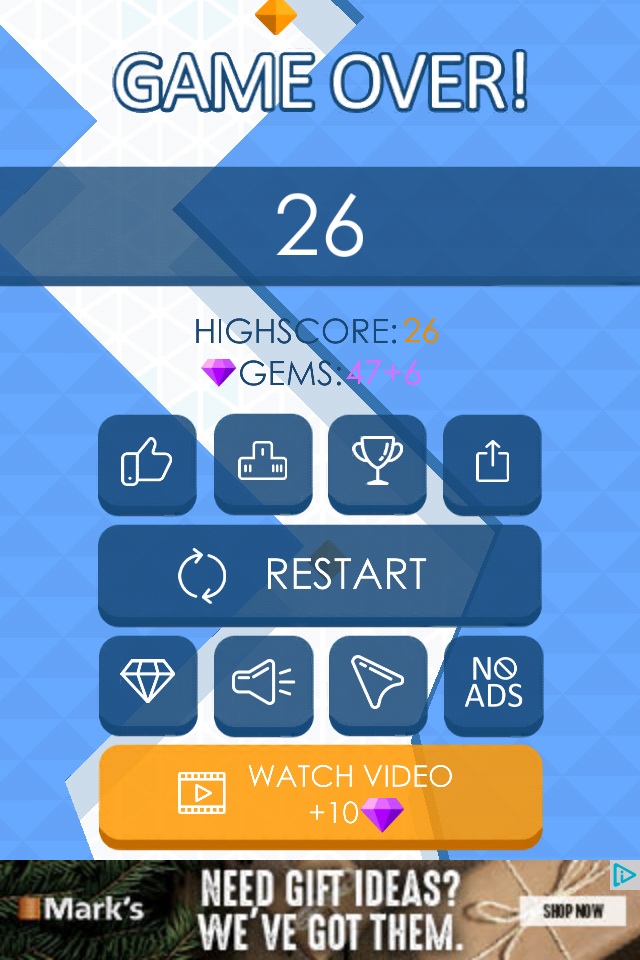The width and height of the screenshot is (640, 960).
Task: Tap the thumbs-up rate button
Action: (x=147, y=464)
